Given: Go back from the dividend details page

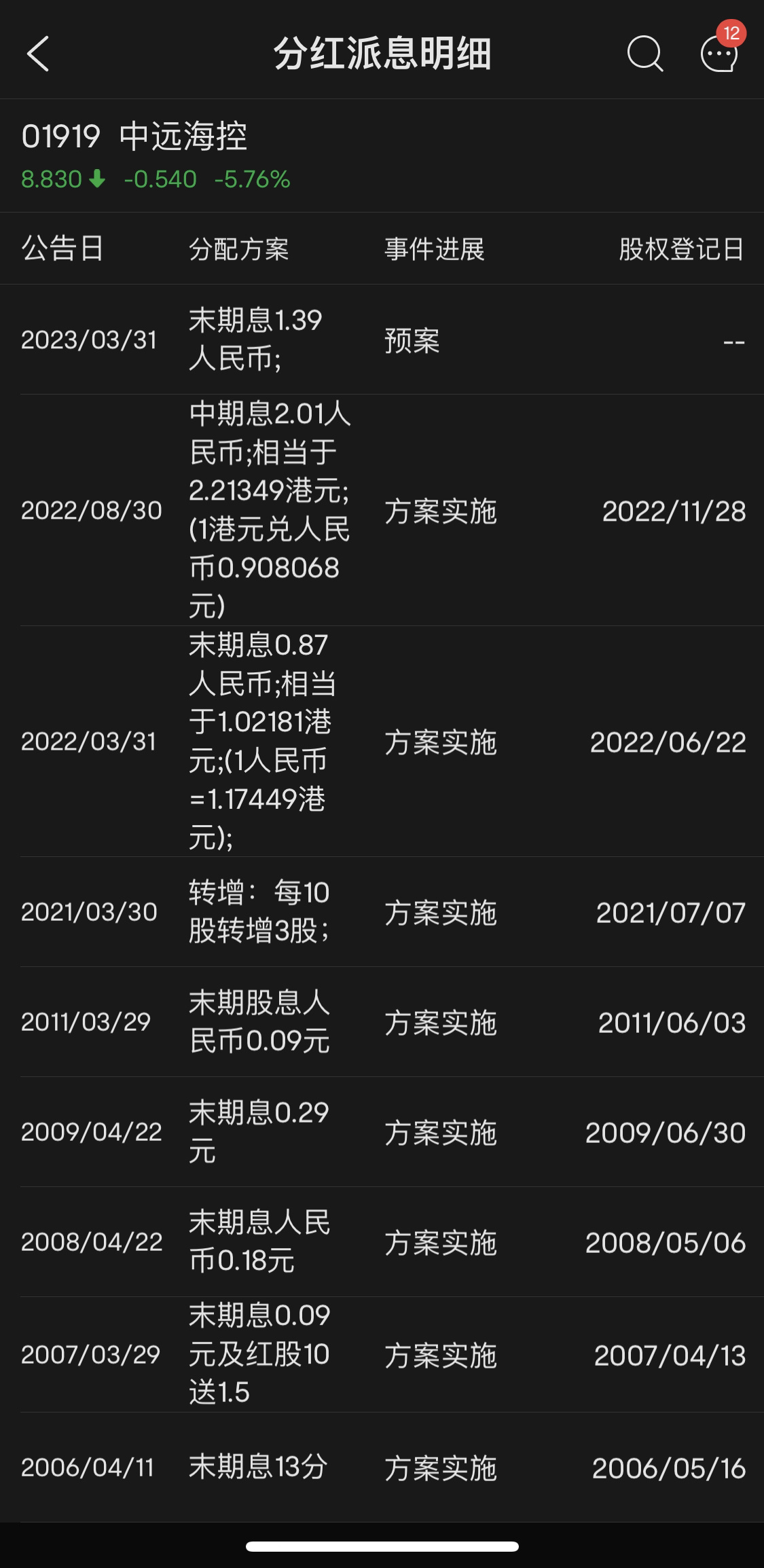Looking at the screenshot, I should tap(38, 54).
